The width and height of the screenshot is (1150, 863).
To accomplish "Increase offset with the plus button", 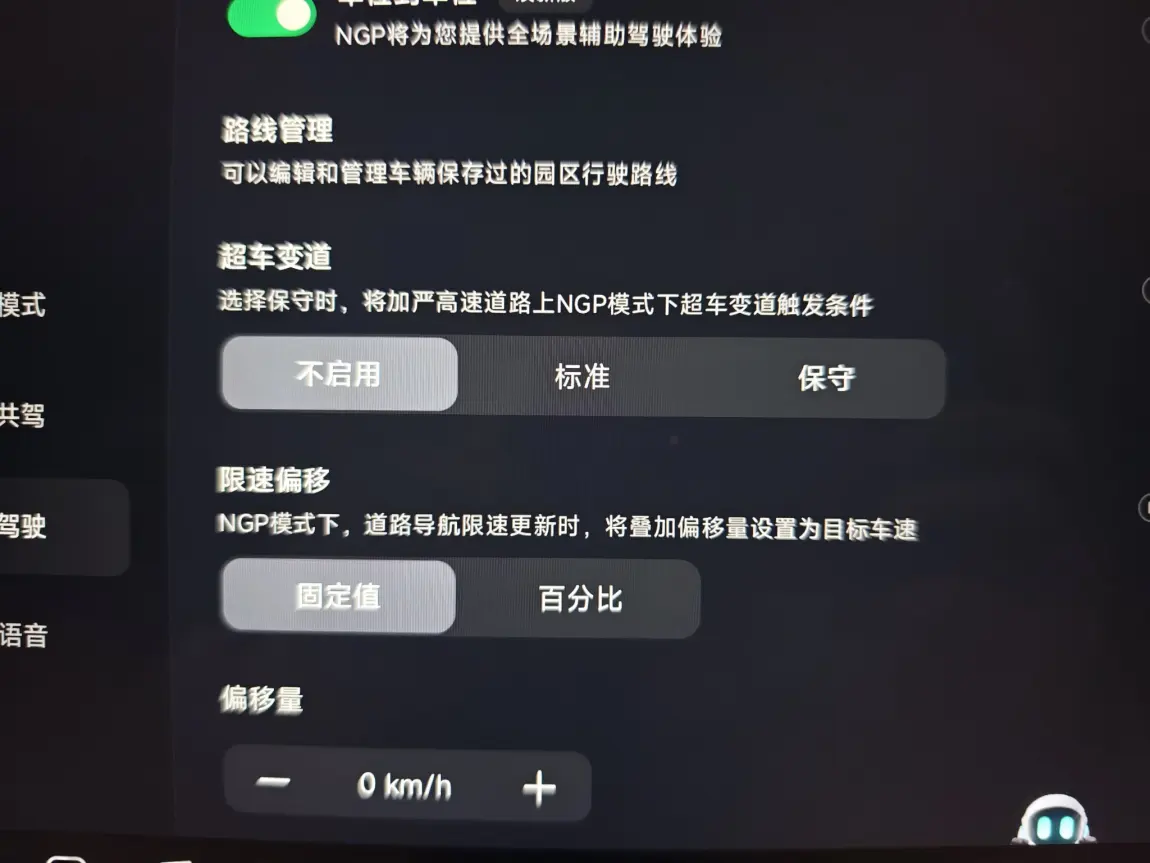I will [539, 788].
